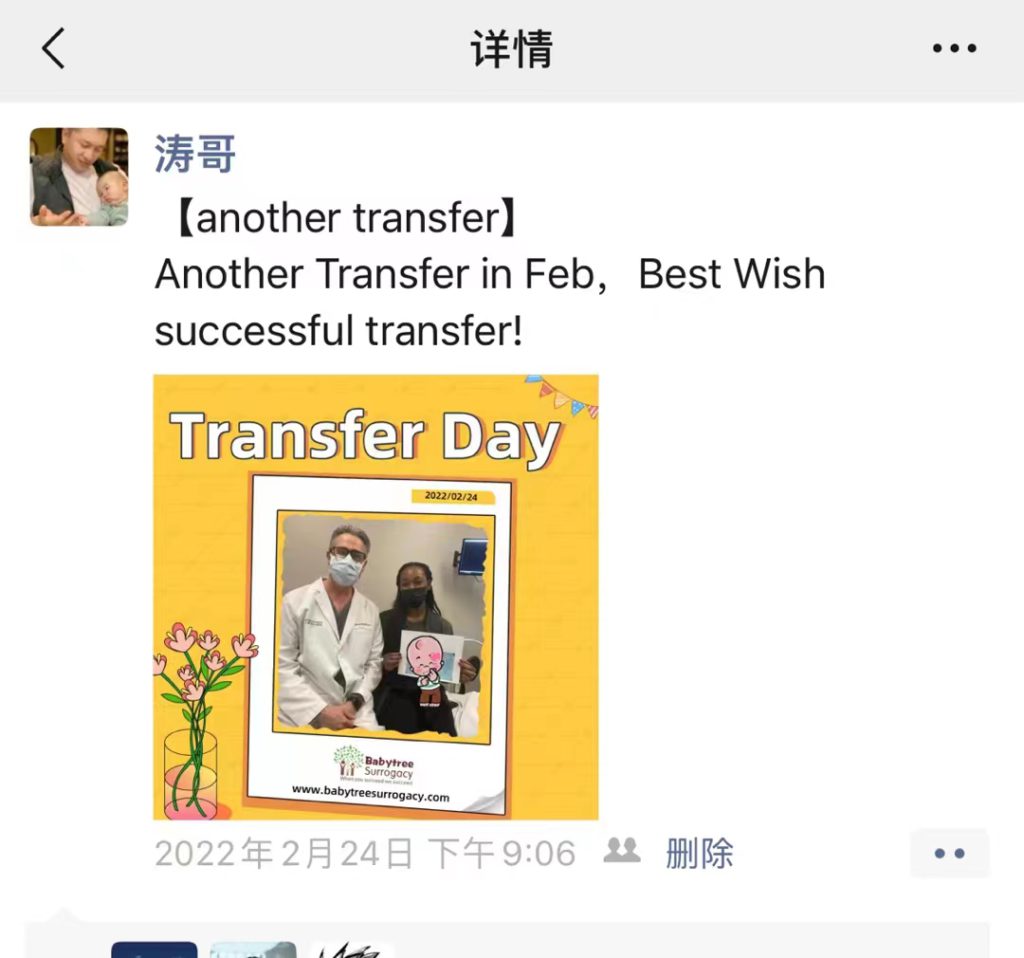Tap 删除 to delete this post
Viewport: 1024px width, 958px height.
699,854
